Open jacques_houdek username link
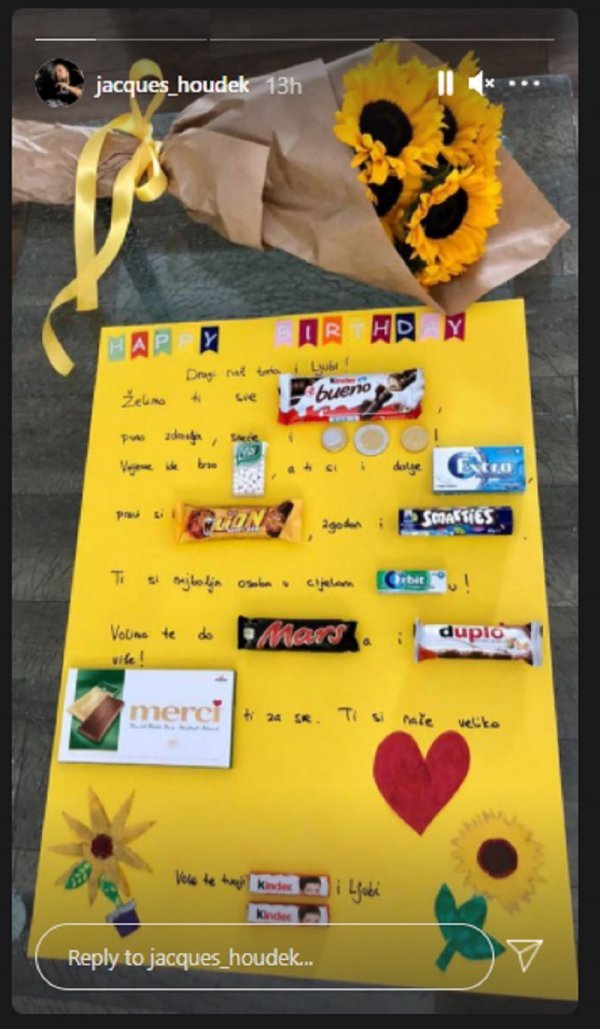This screenshot has height=1029, width=600. [172, 85]
